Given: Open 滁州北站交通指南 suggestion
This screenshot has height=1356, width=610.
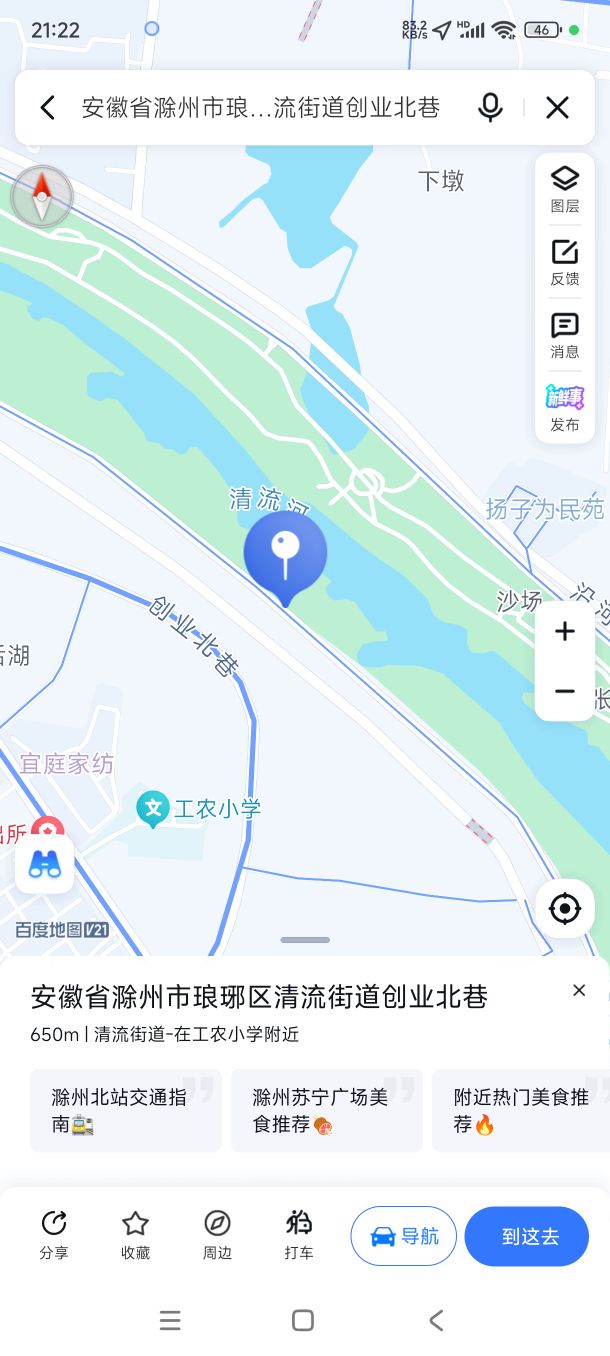Looking at the screenshot, I should coord(125,1110).
